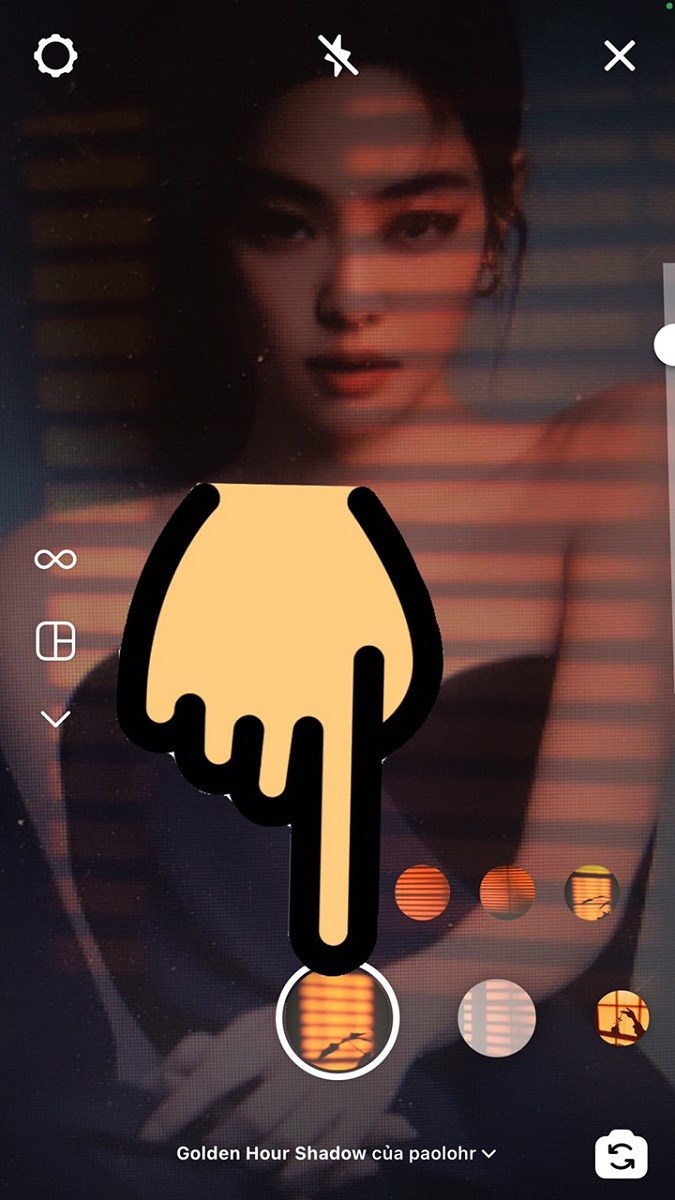Open the story camera settings gear
This screenshot has width=675, height=1200.
pyautogui.click(x=55, y=56)
